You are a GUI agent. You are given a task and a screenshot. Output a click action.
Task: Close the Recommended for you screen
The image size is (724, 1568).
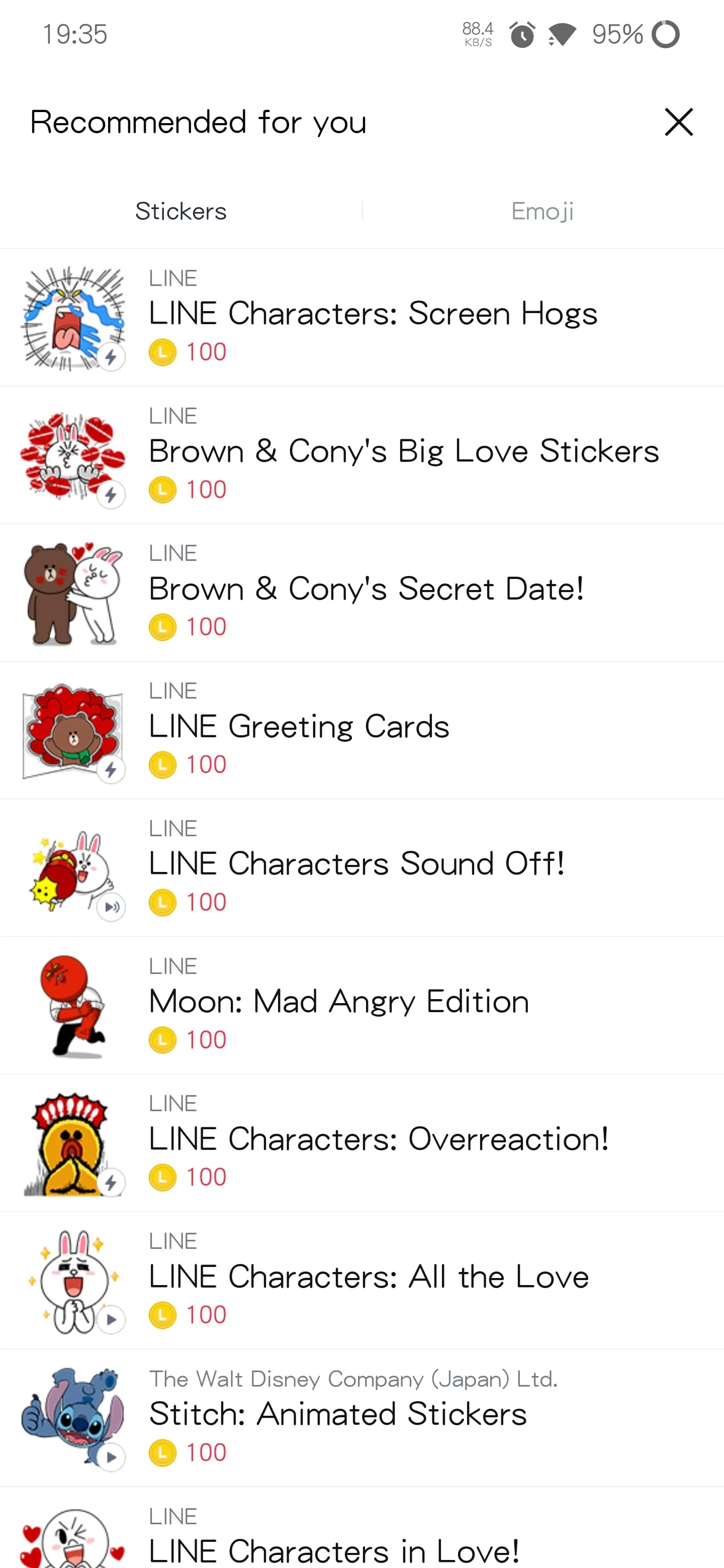pyautogui.click(x=678, y=122)
